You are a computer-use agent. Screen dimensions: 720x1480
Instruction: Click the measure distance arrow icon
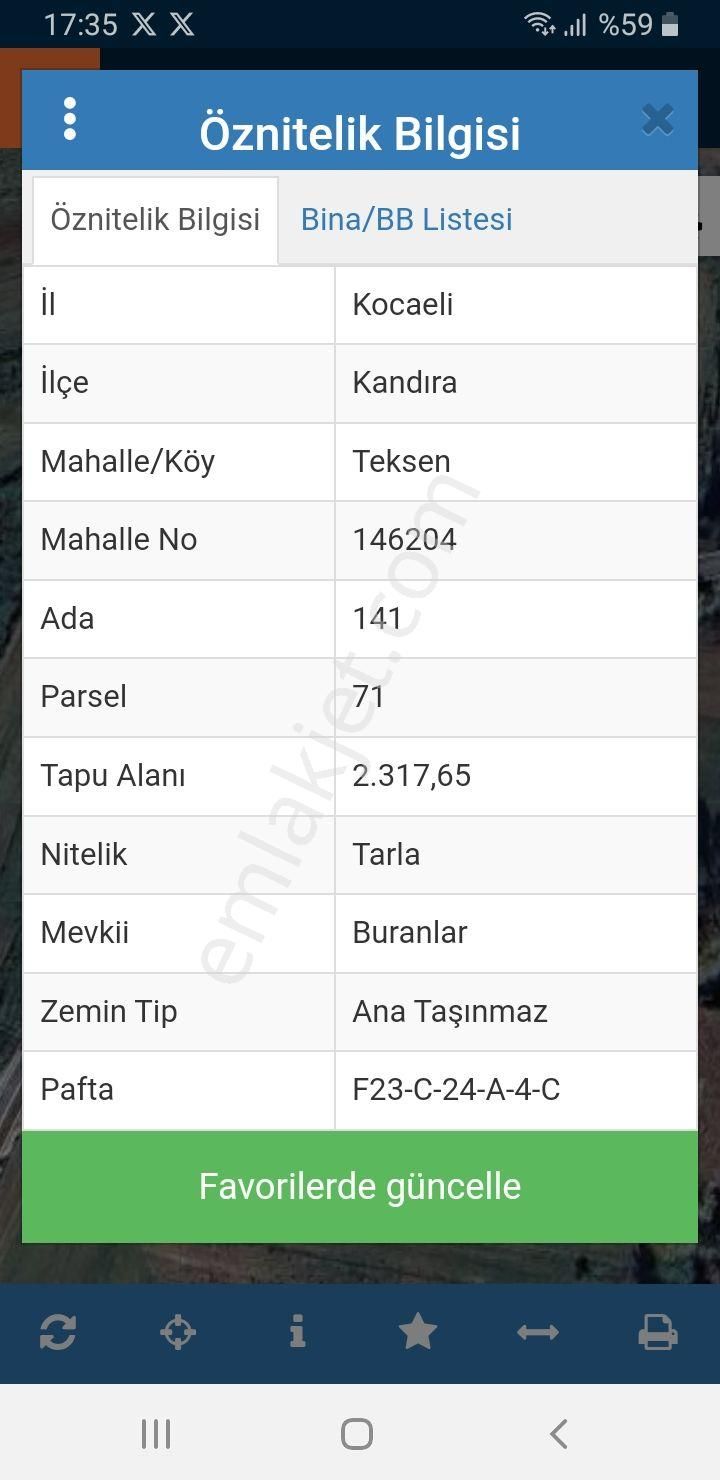(537, 1332)
